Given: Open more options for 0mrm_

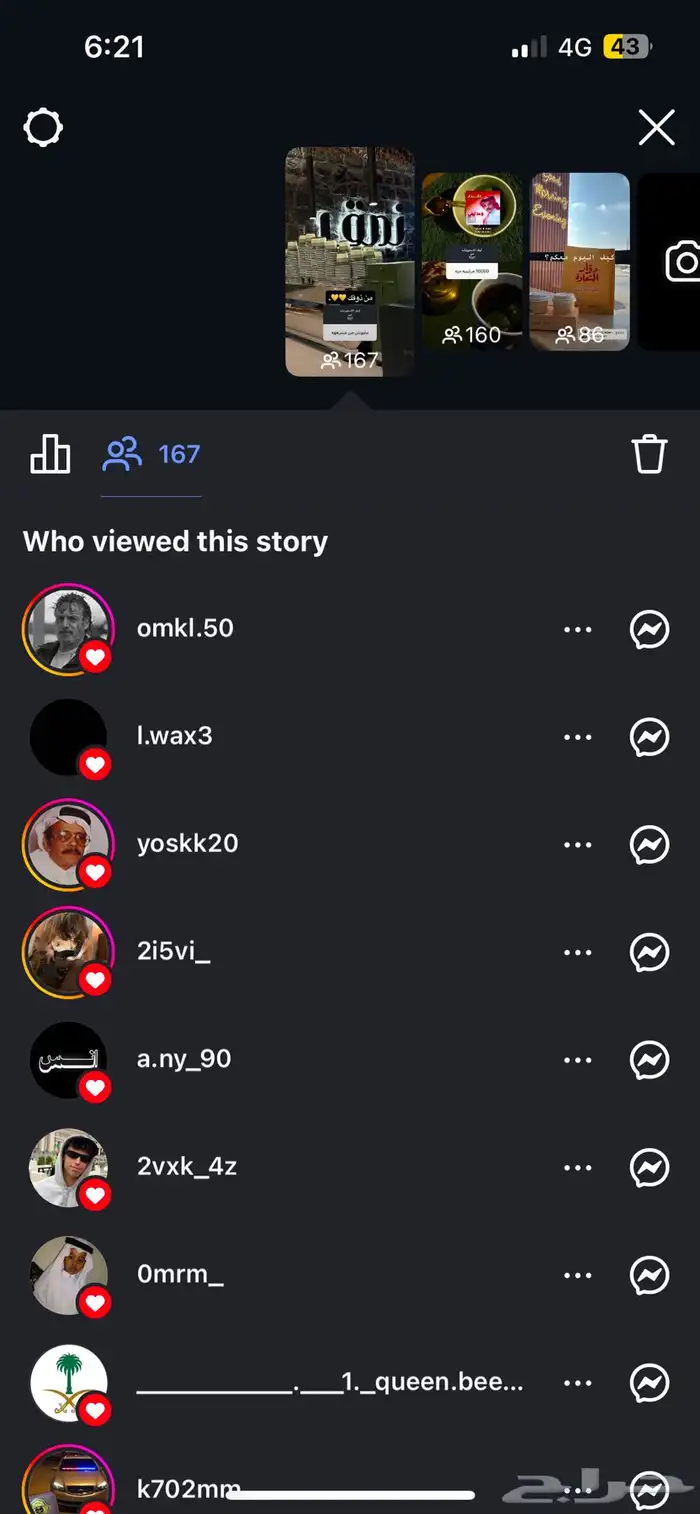Looking at the screenshot, I should click(x=577, y=1275).
